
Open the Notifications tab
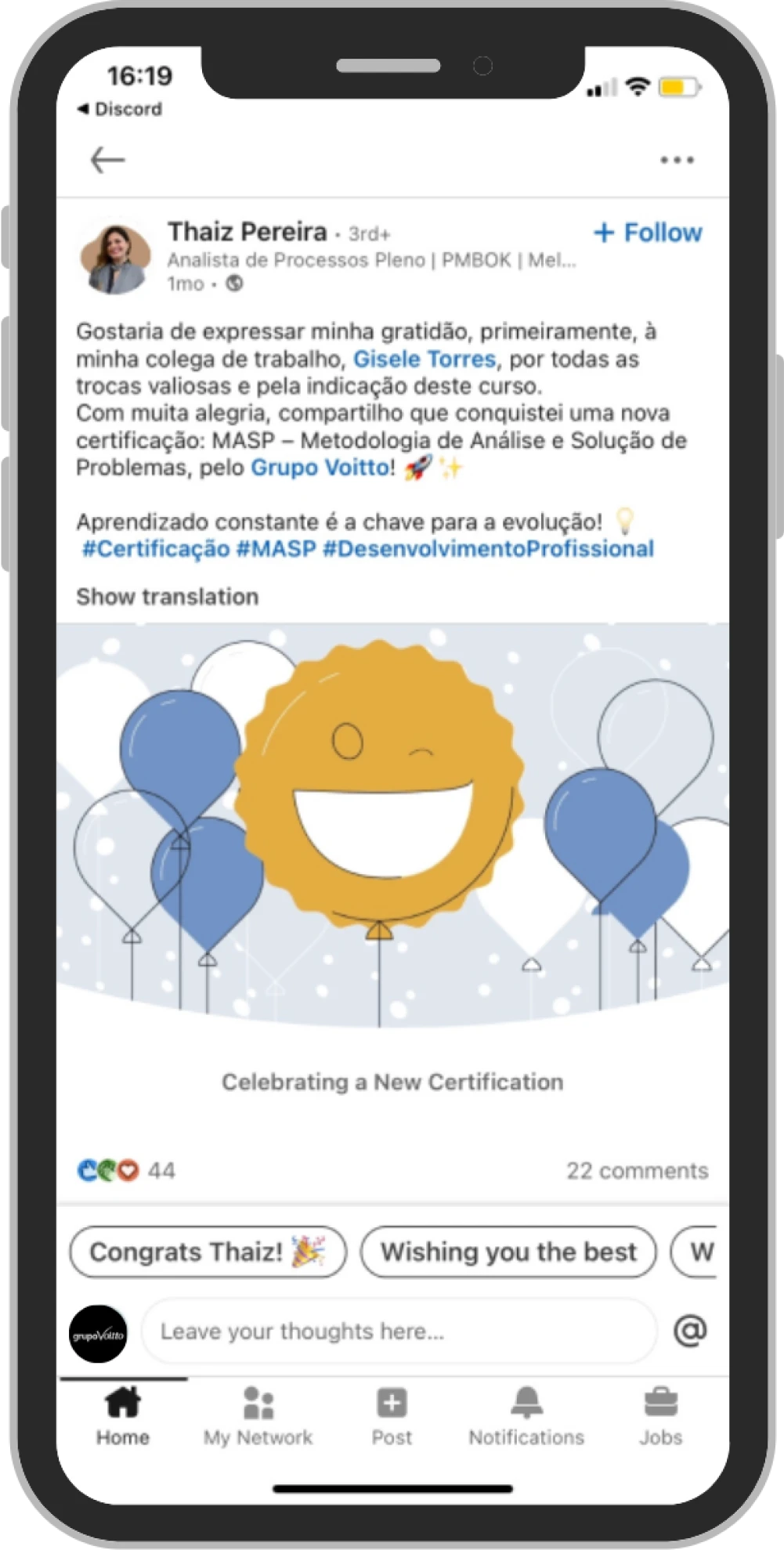526,1418
